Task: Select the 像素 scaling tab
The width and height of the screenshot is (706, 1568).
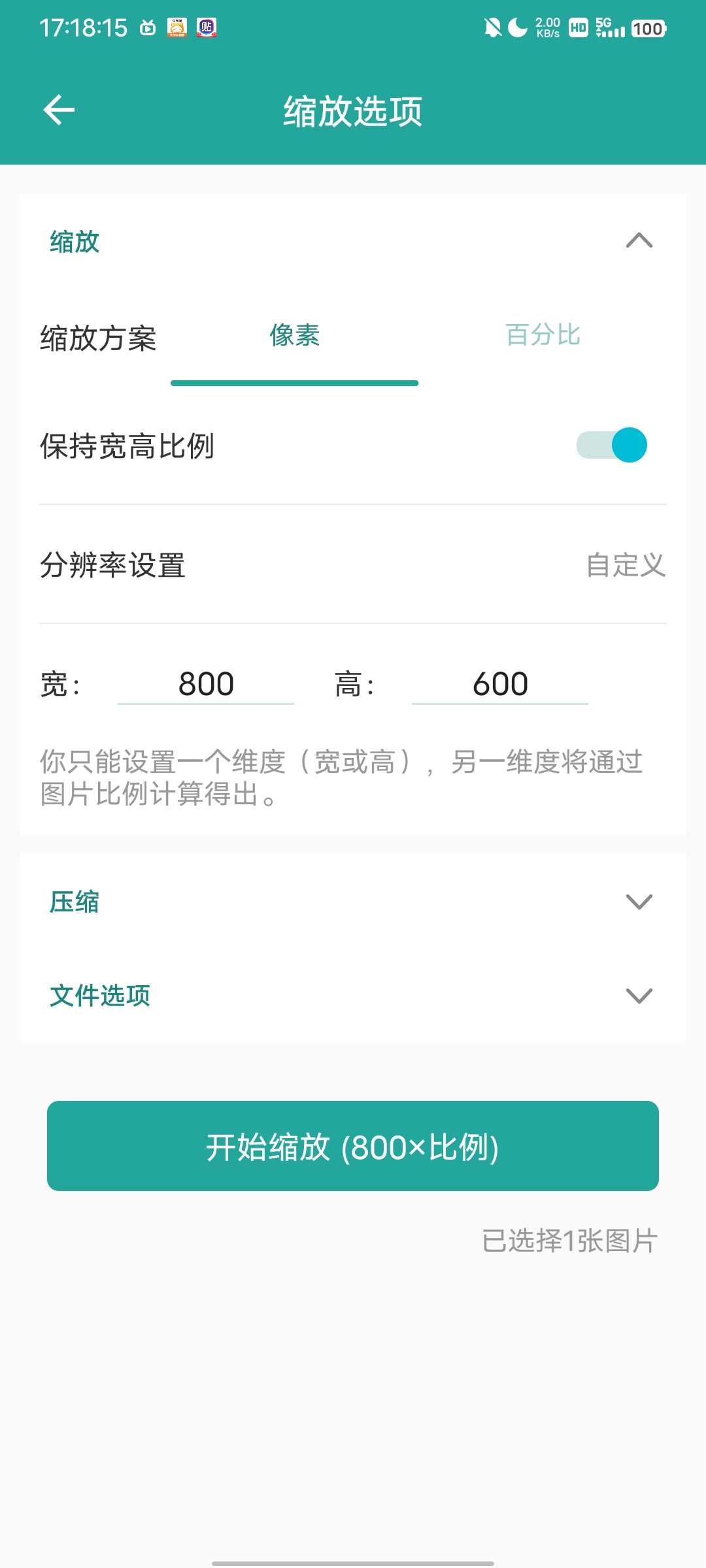Action: [294, 336]
